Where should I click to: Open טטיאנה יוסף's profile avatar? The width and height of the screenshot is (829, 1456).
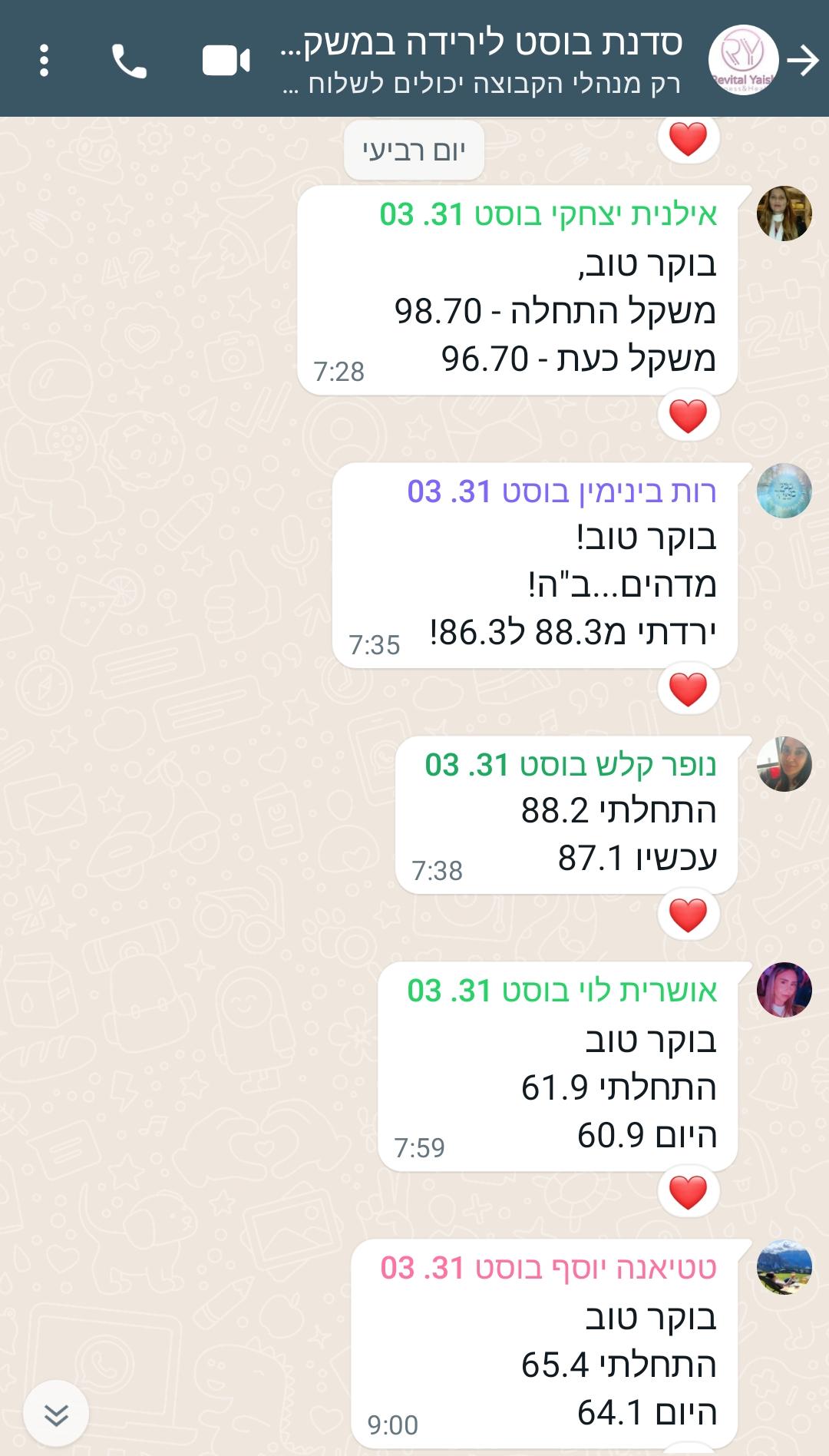(x=784, y=1267)
